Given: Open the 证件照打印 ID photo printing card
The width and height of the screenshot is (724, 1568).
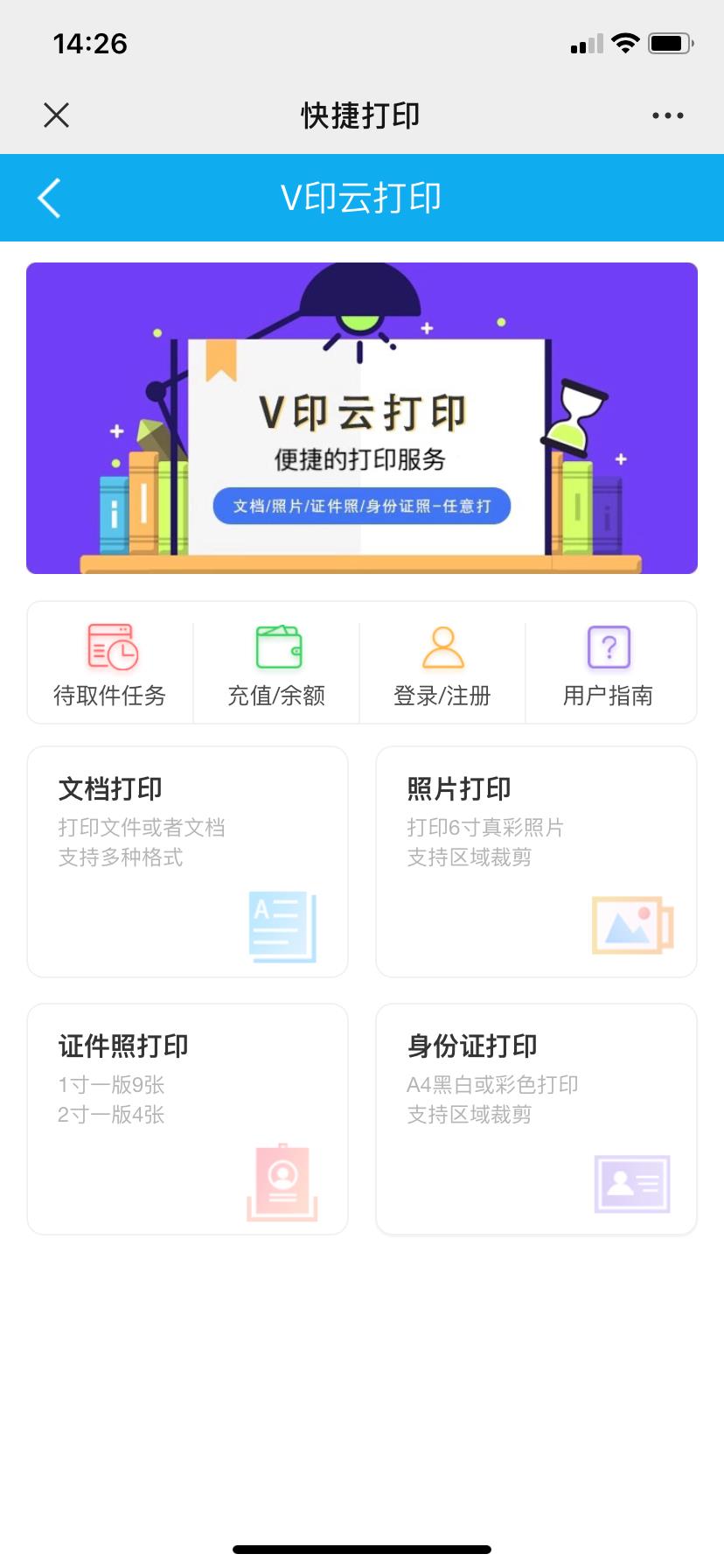Looking at the screenshot, I should click(188, 1118).
